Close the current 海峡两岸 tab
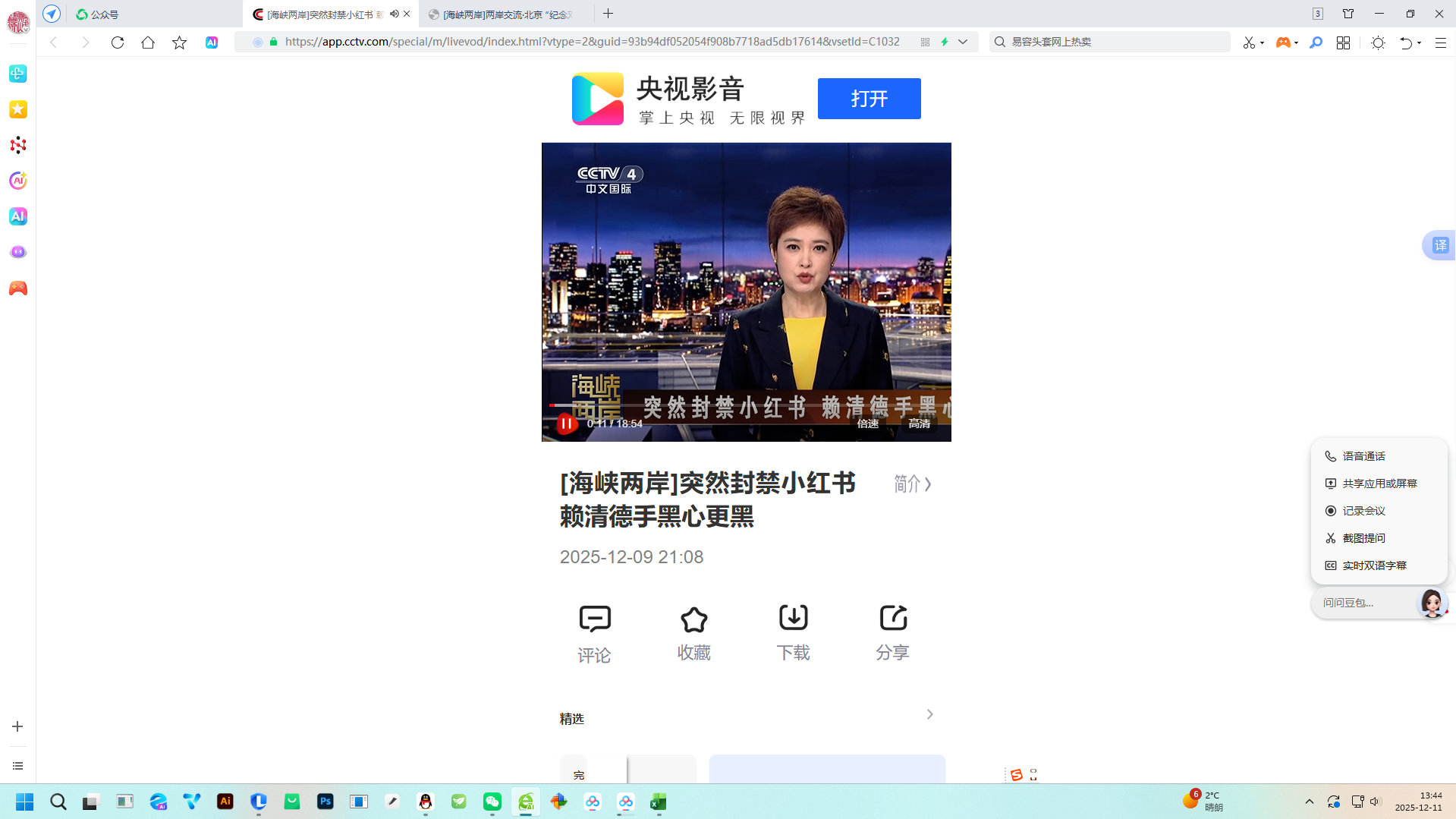This screenshot has height=819, width=1456. (x=407, y=14)
